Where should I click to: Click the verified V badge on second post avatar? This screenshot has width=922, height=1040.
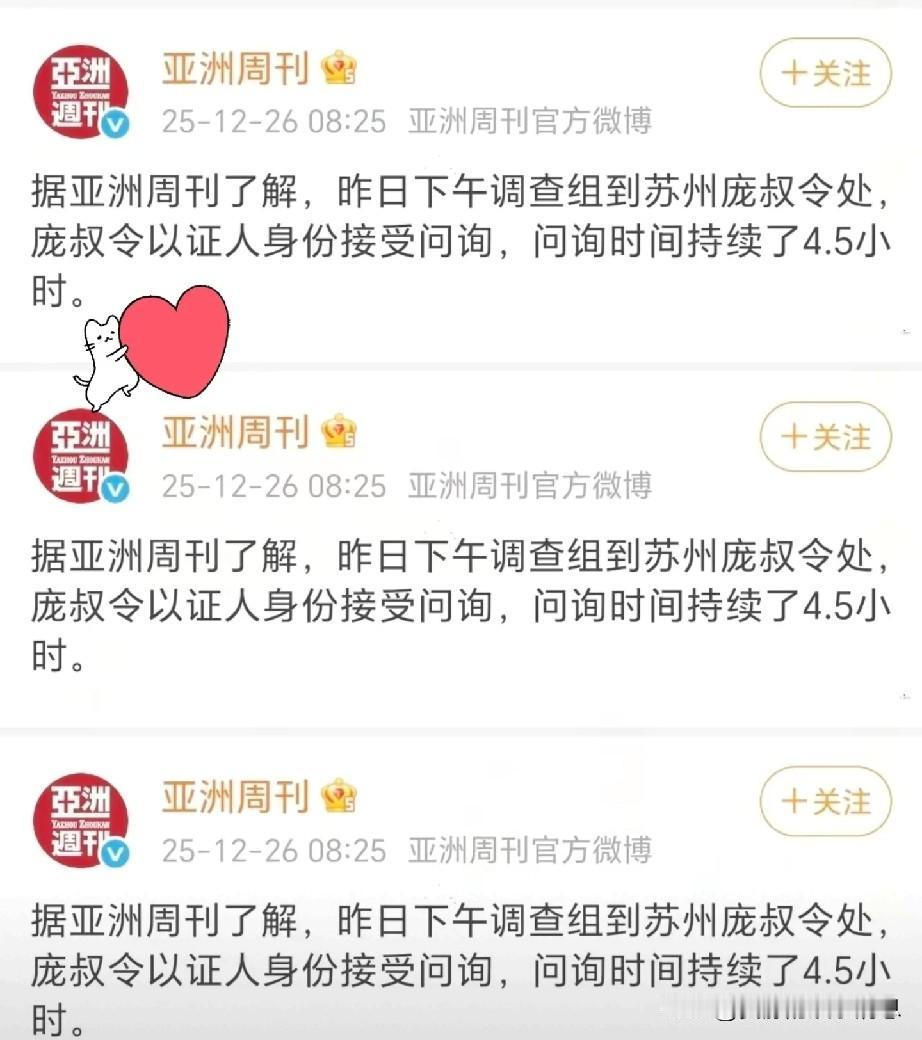click(x=117, y=489)
